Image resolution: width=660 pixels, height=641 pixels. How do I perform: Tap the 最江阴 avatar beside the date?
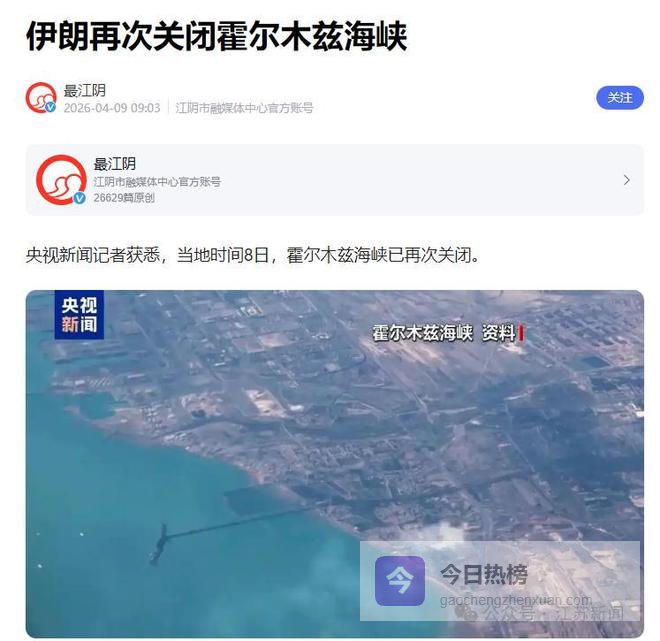(41, 98)
